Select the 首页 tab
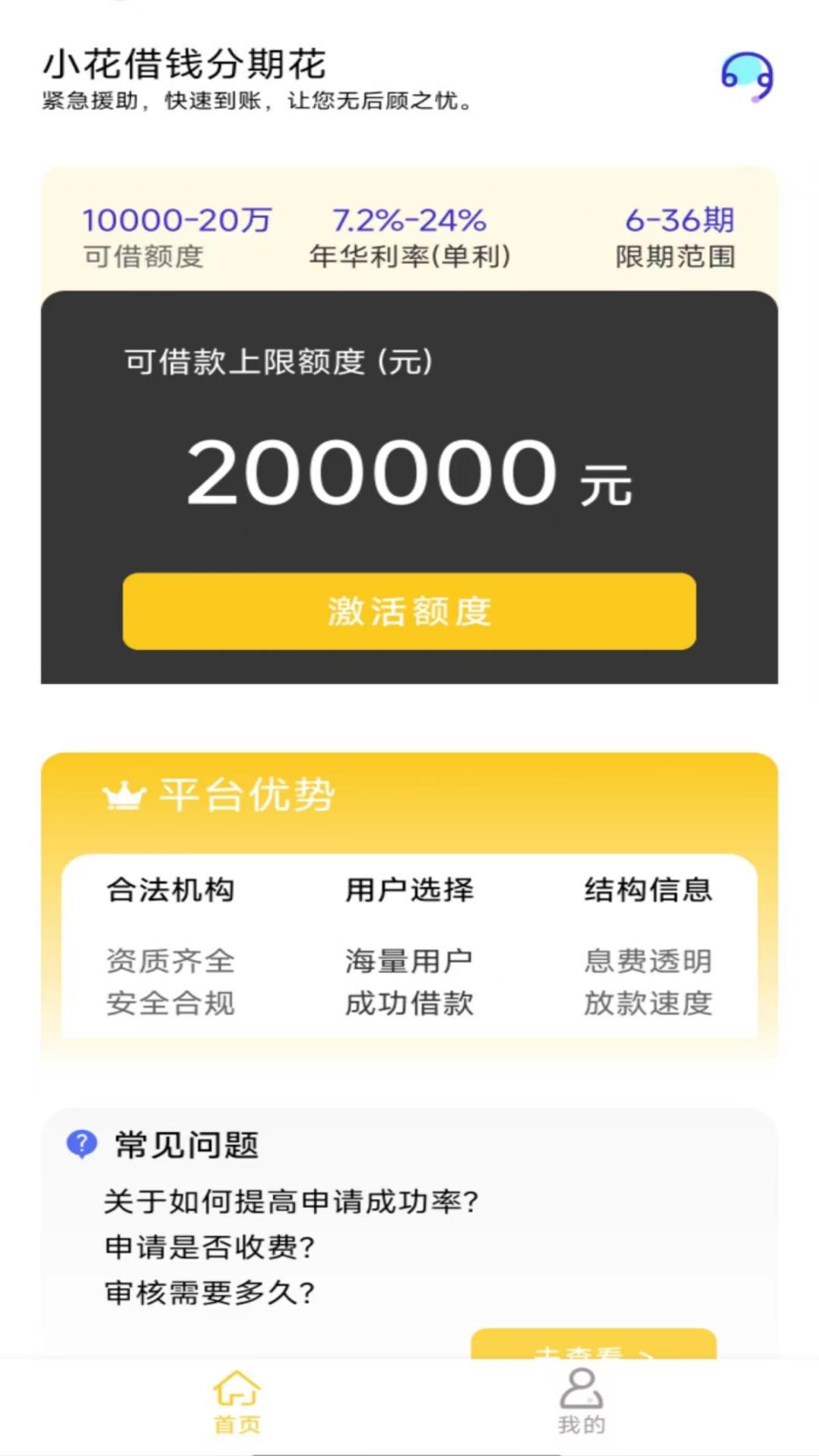Viewport: 819px width, 1456px height. pyautogui.click(x=237, y=1401)
